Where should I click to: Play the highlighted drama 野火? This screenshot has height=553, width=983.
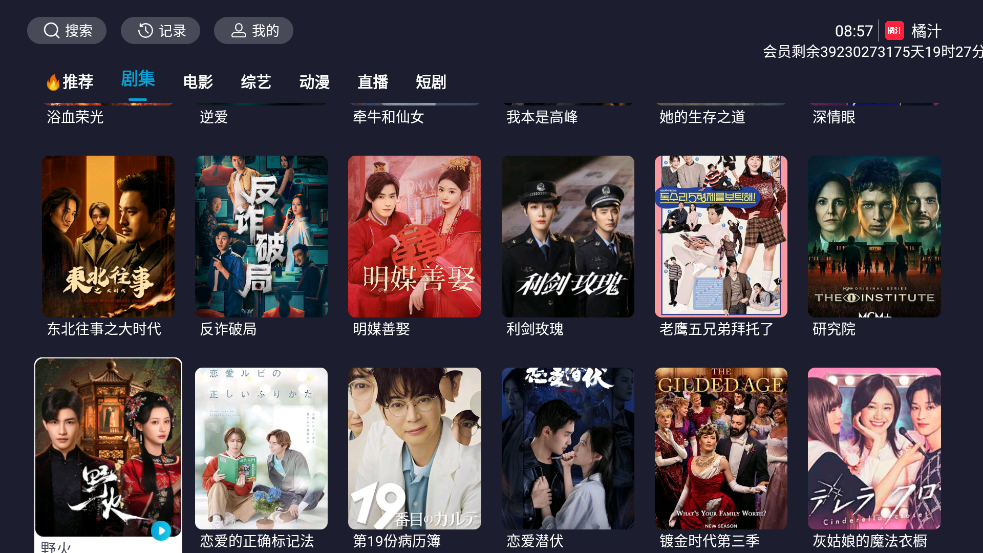point(108,448)
